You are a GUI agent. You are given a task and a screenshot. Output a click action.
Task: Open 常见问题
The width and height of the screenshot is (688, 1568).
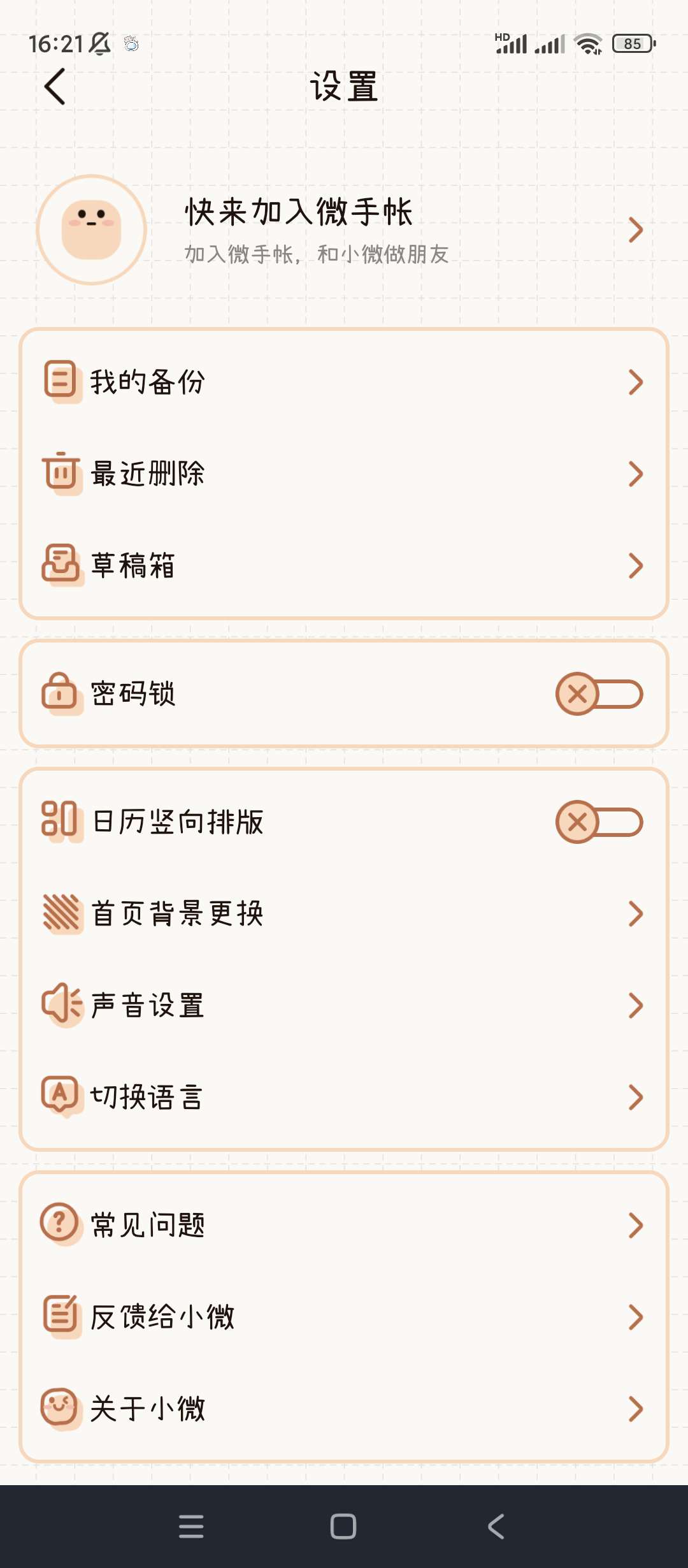point(344,1224)
